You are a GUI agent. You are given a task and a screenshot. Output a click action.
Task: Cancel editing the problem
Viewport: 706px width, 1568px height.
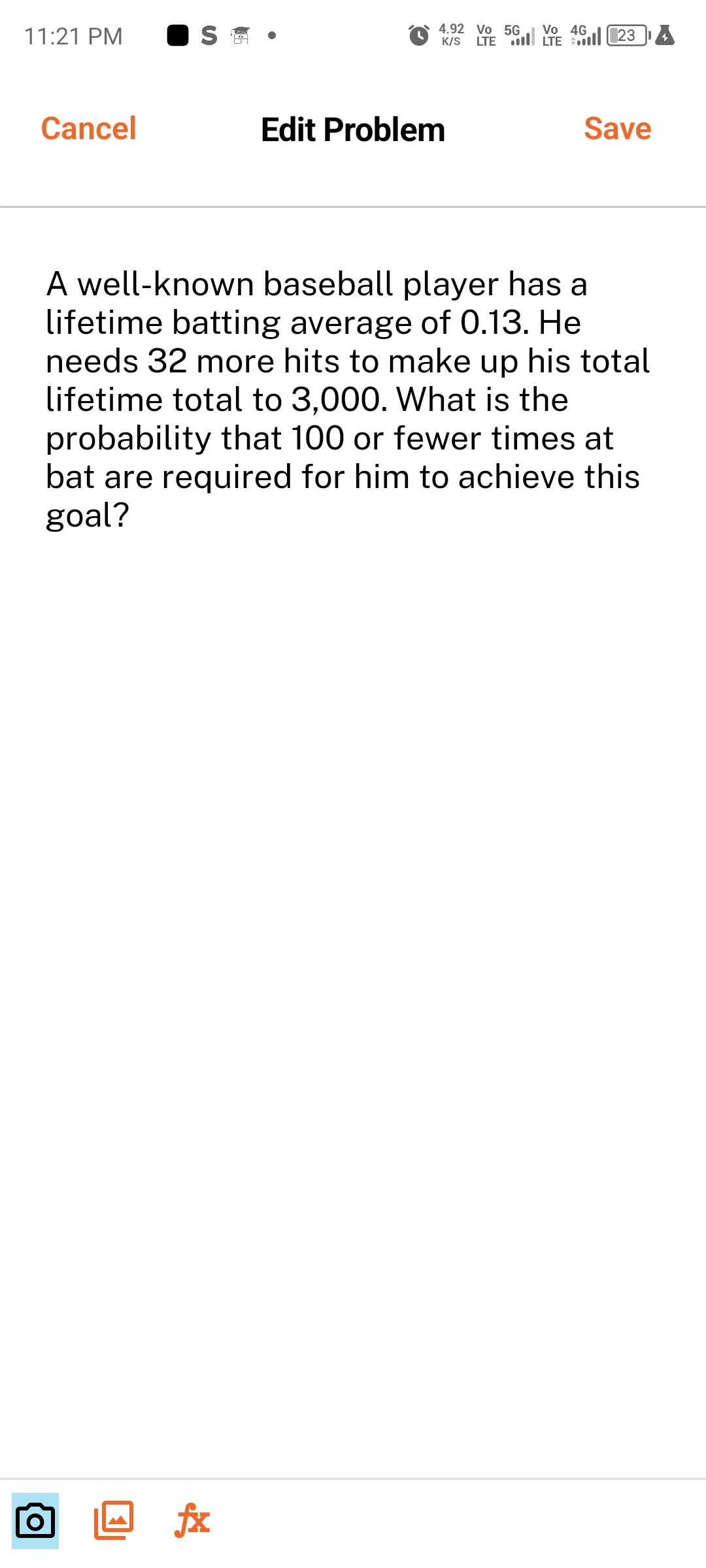88,128
